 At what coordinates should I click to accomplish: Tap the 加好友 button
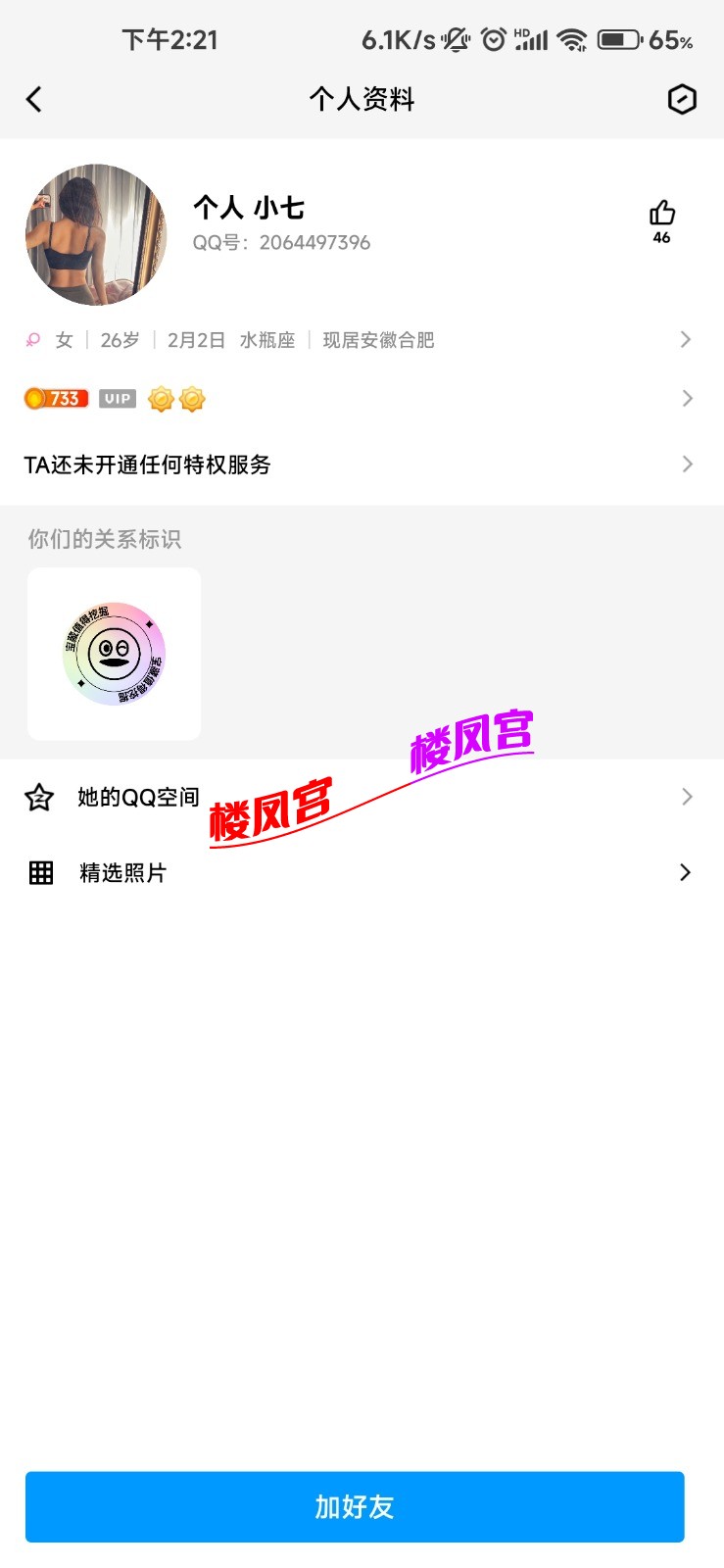tap(355, 1506)
